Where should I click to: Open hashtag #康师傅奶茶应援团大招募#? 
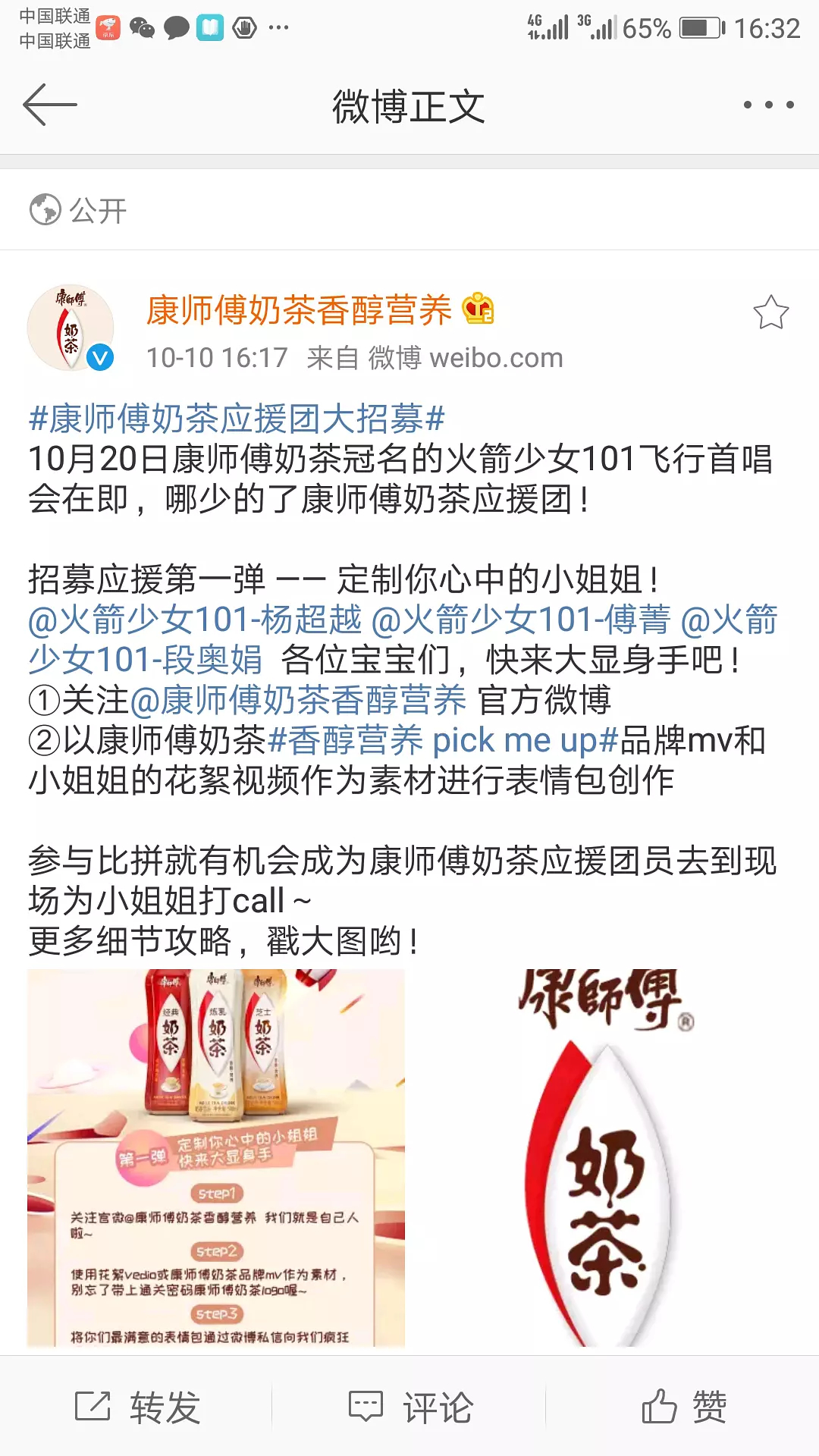[237, 419]
